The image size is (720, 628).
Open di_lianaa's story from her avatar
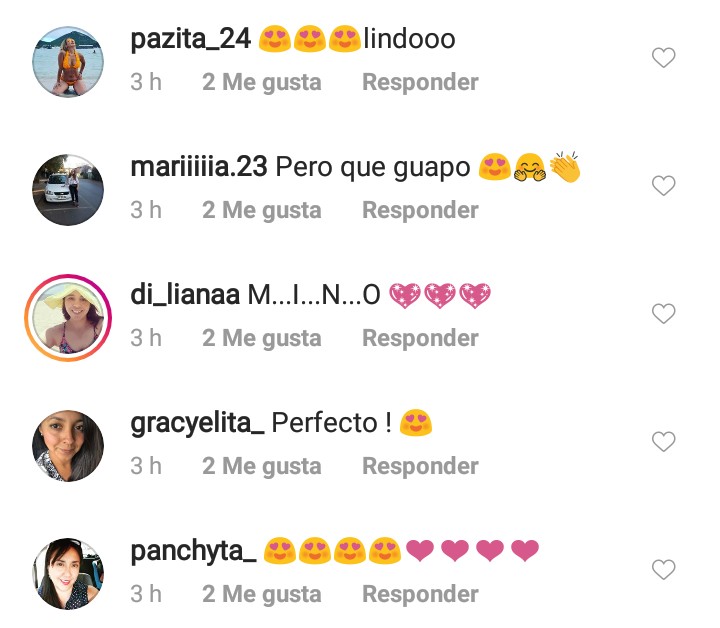click(68, 318)
